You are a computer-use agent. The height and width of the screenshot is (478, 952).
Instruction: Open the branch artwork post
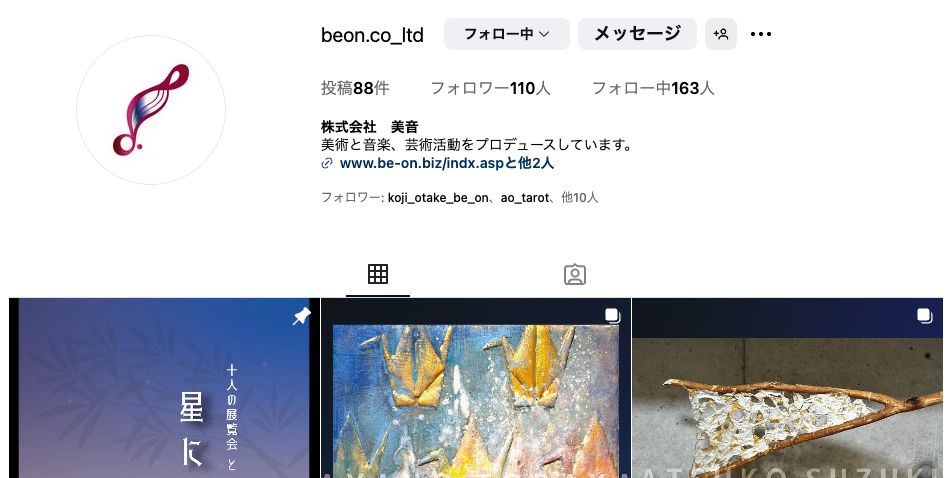point(787,390)
